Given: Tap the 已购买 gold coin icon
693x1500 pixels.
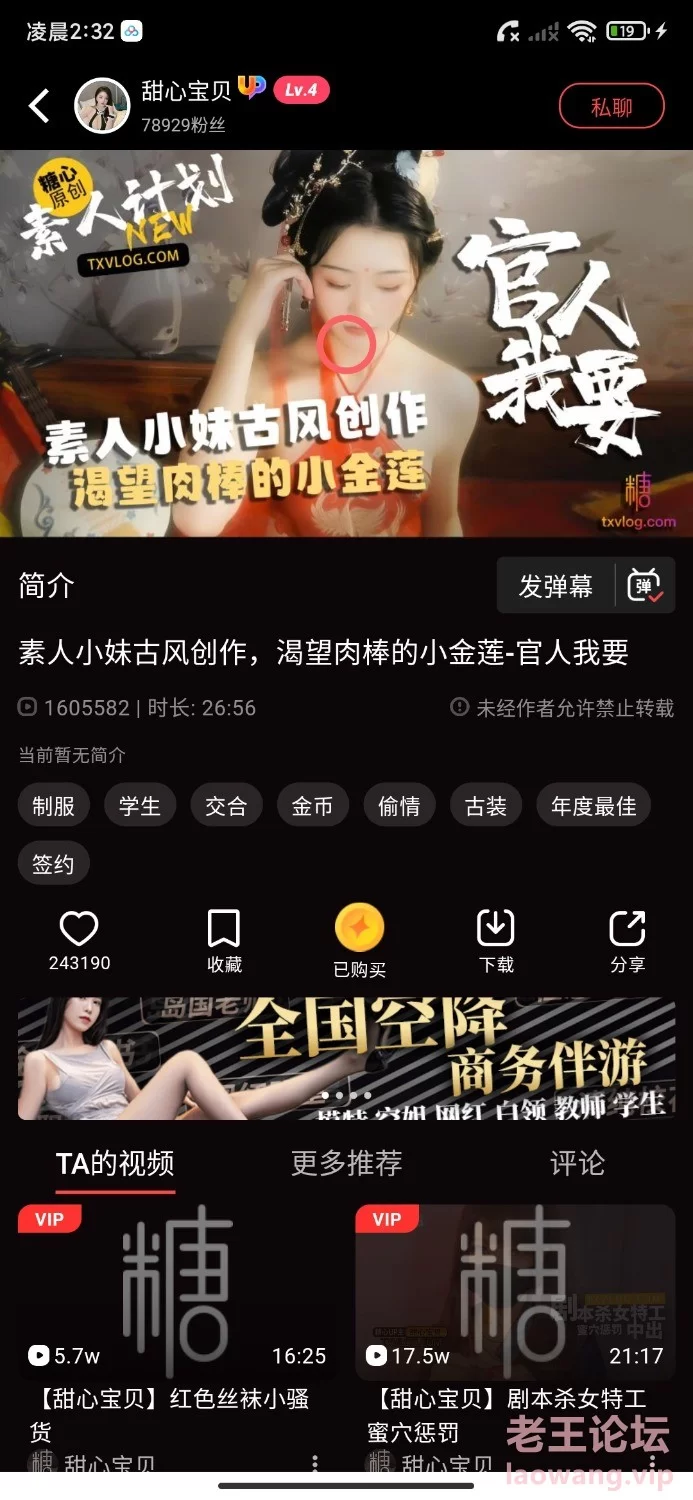Looking at the screenshot, I should tap(359, 929).
